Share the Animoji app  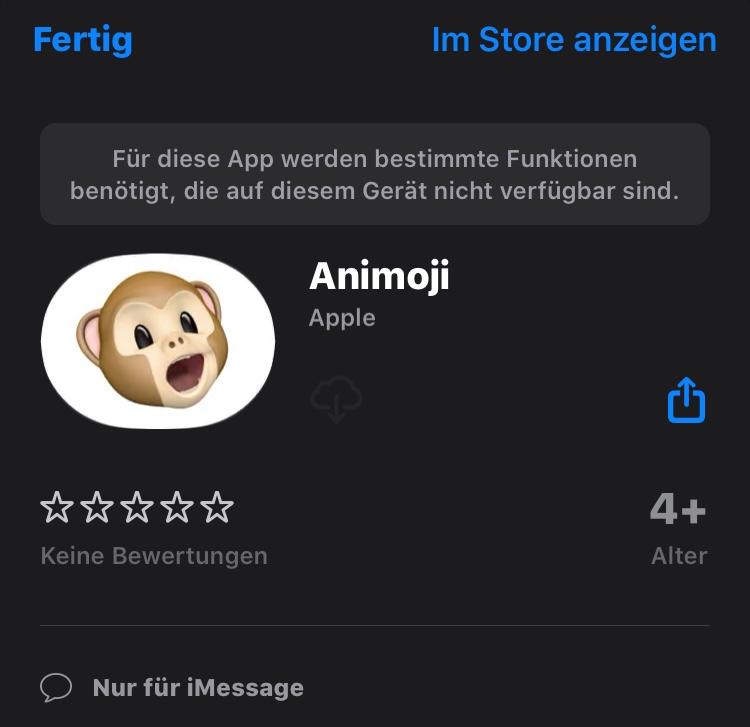(x=686, y=401)
